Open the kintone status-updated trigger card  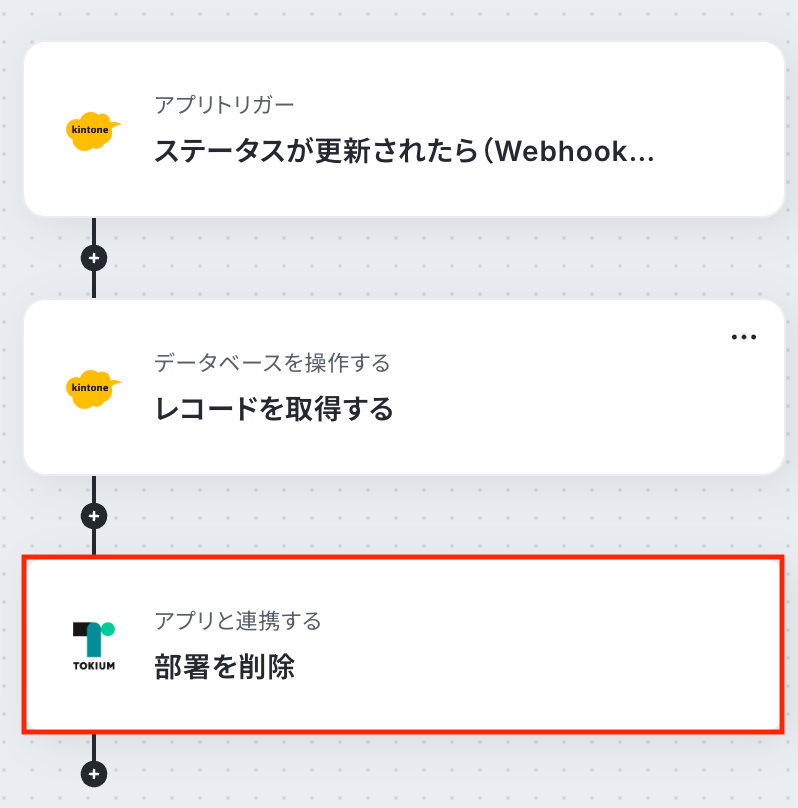[x=403, y=130]
